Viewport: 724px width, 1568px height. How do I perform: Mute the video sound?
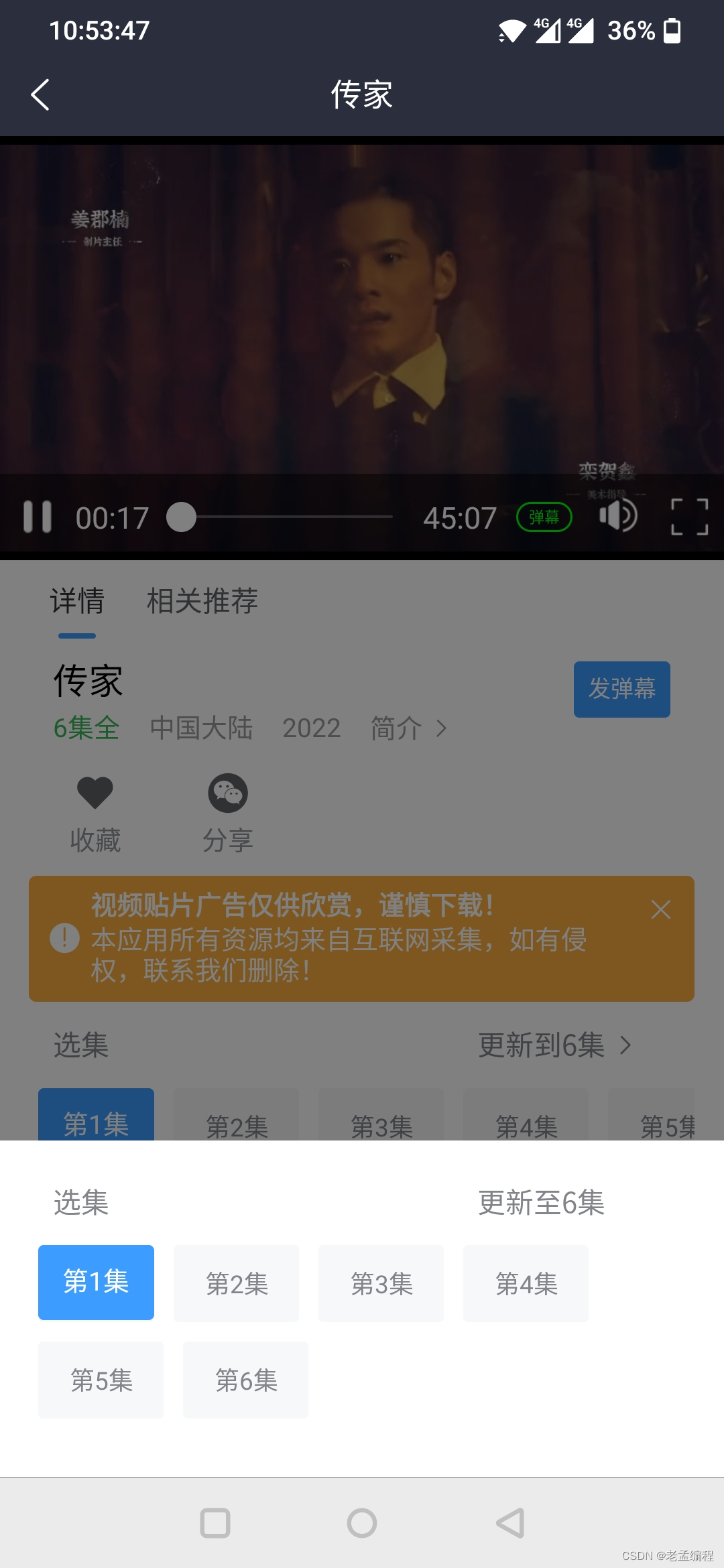pos(617,516)
